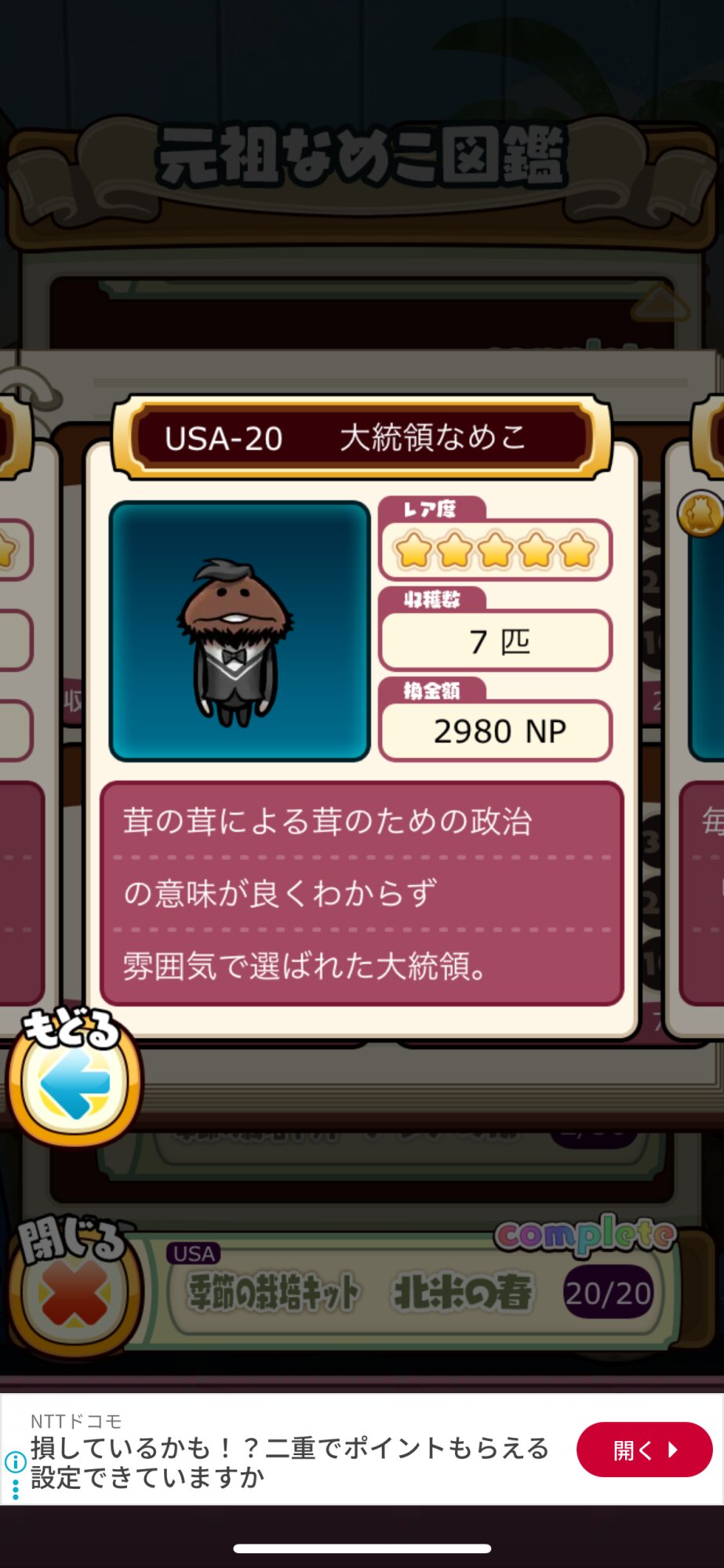Open the ad info icon

15,1462
